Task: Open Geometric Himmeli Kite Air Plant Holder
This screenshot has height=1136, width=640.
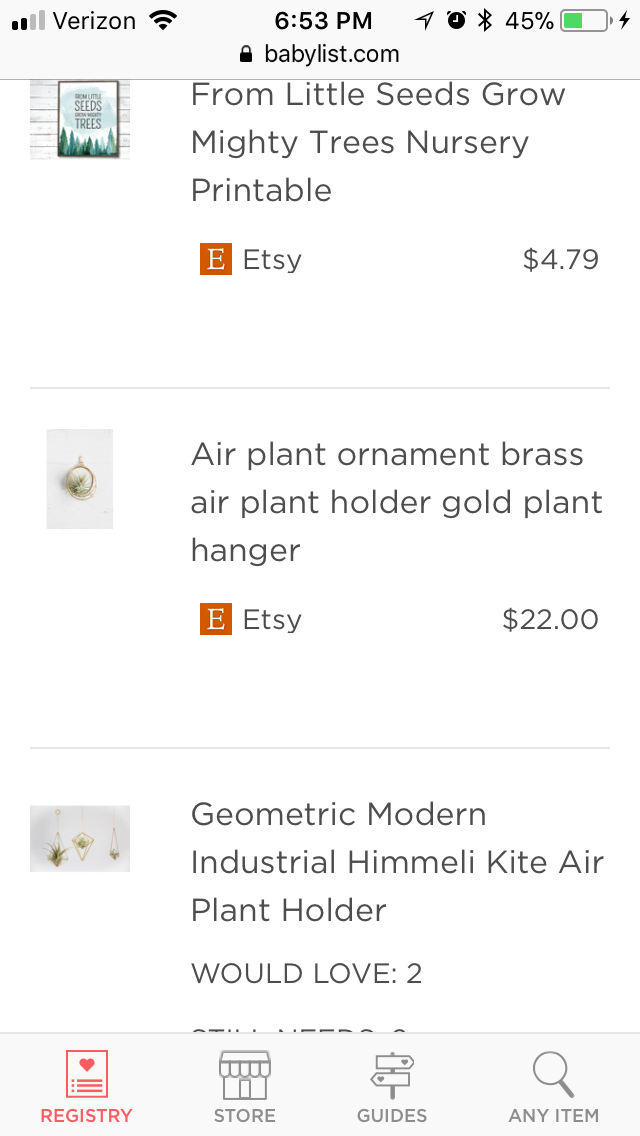Action: pyautogui.click(x=396, y=862)
